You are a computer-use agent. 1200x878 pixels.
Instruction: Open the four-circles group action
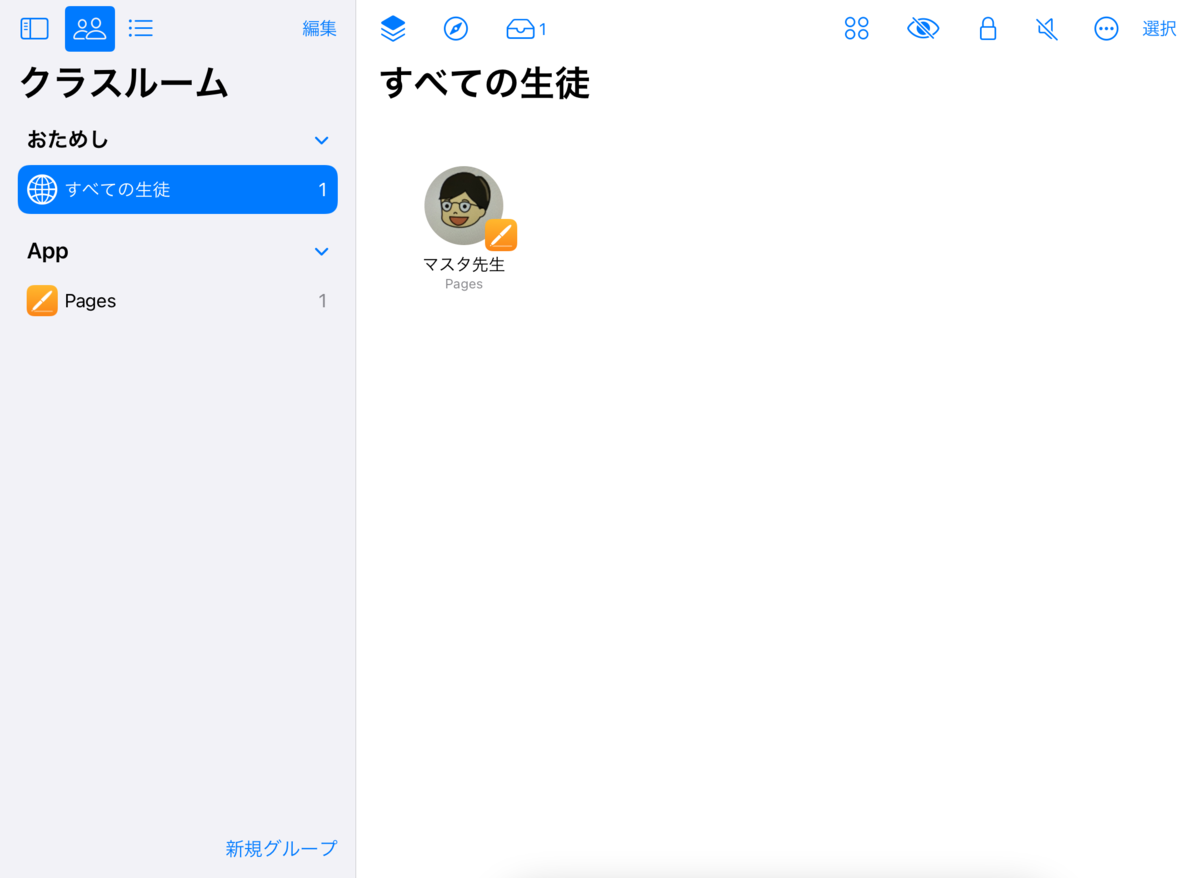point(857,29)
